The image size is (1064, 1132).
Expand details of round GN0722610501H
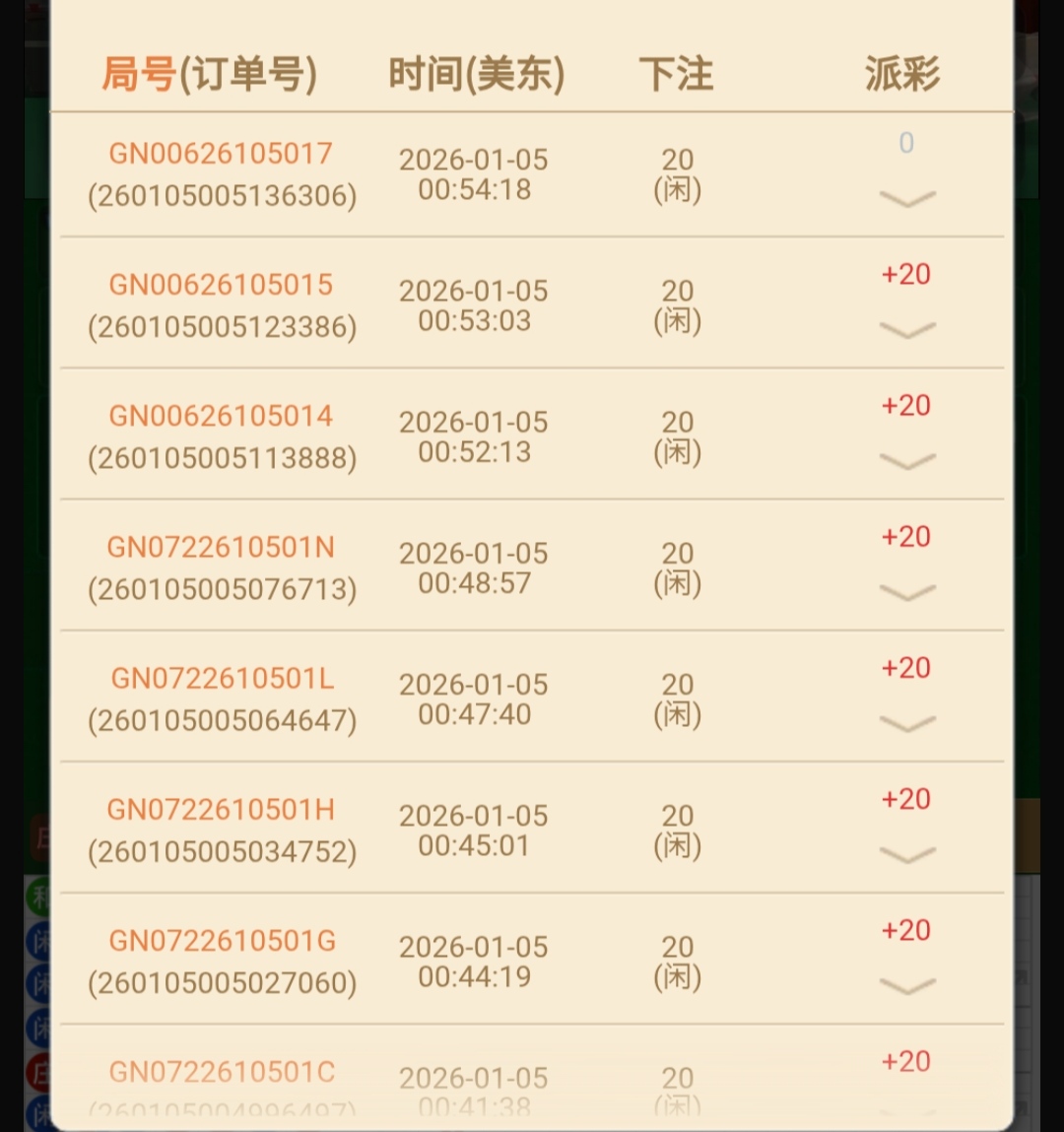coord(906,855)
